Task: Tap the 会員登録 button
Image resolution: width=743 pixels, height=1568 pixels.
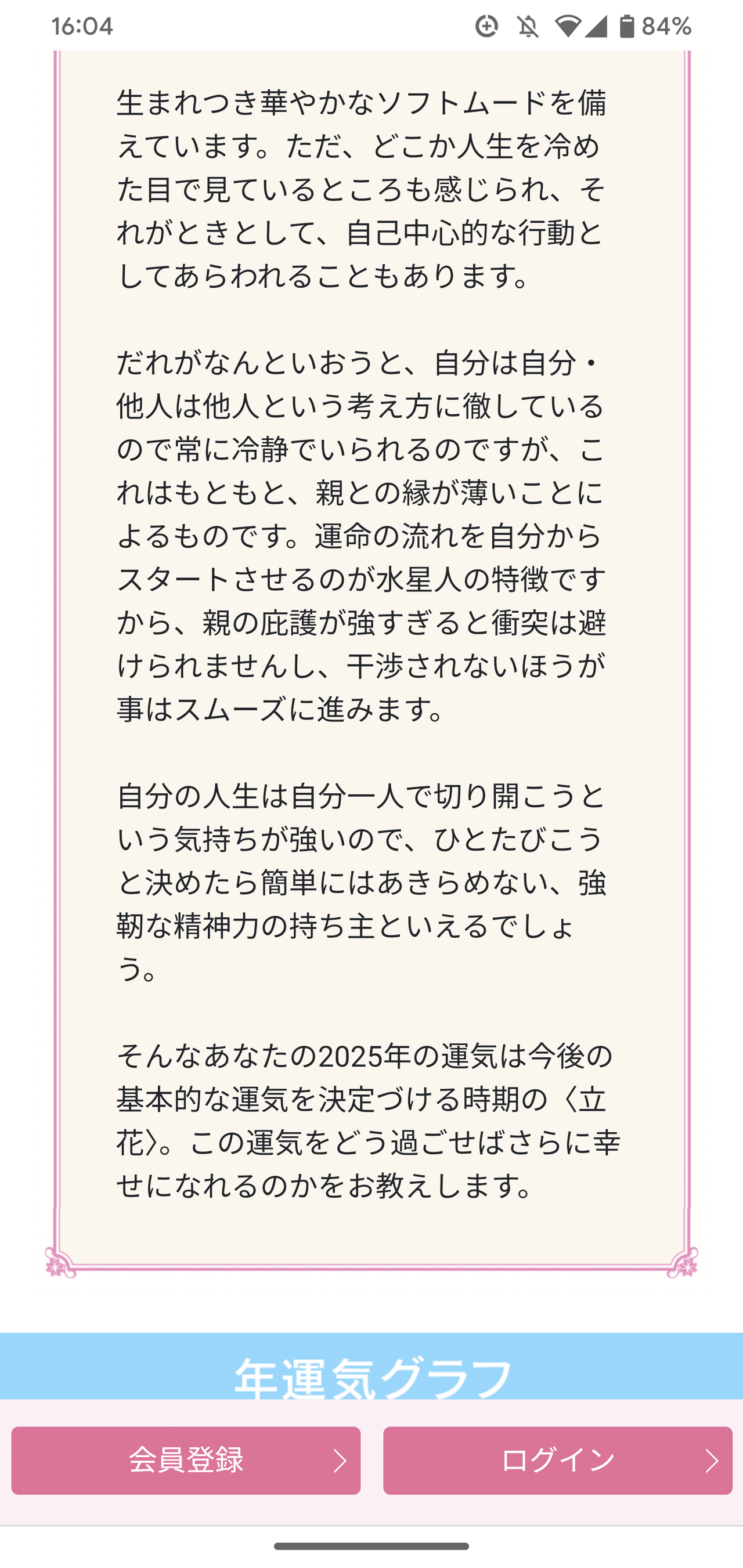Action: pos(186,1460)
